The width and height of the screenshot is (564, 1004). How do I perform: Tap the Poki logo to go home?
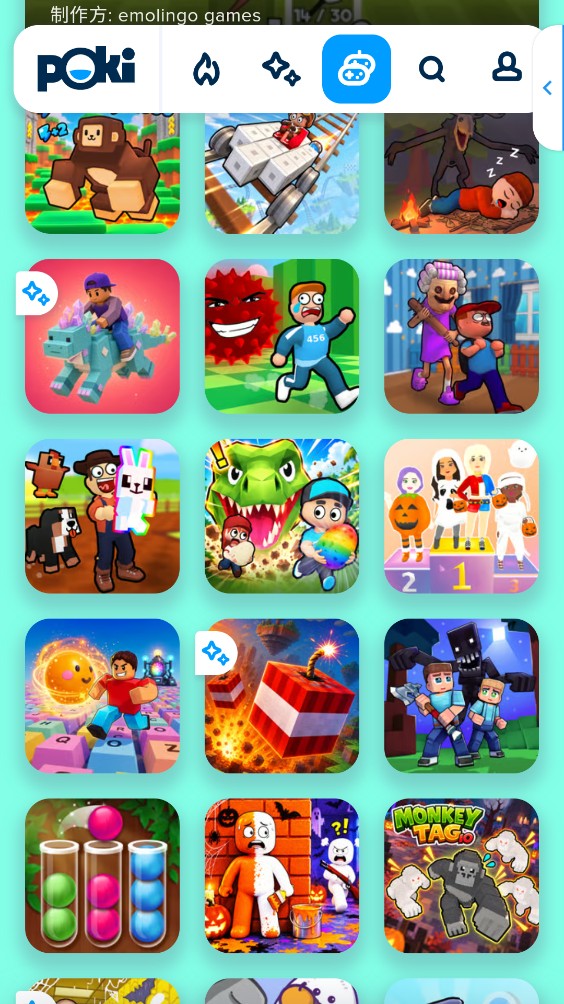click(86, 69)
